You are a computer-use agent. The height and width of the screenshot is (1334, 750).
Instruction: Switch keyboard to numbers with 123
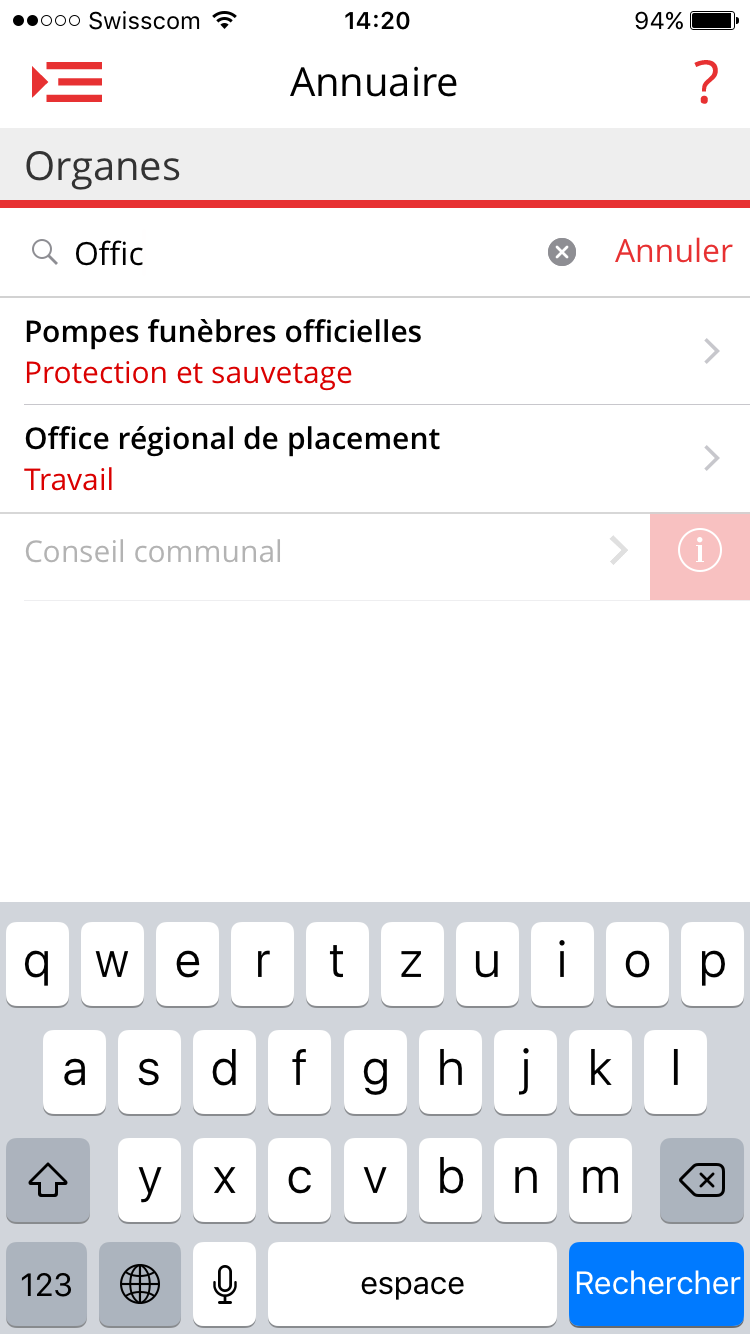tap(47, 1284)
